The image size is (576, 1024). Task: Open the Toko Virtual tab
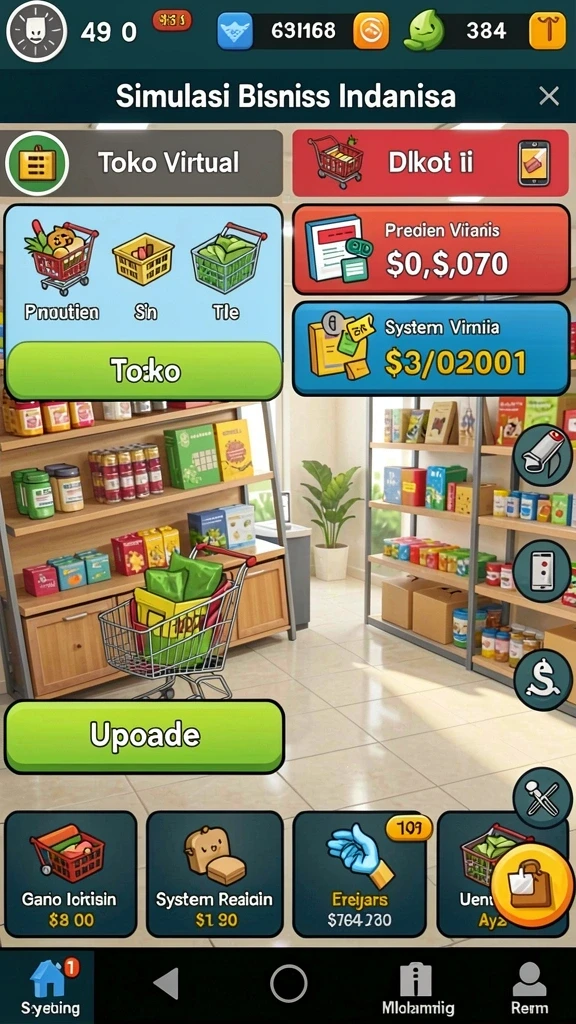(x=142, y=163)
